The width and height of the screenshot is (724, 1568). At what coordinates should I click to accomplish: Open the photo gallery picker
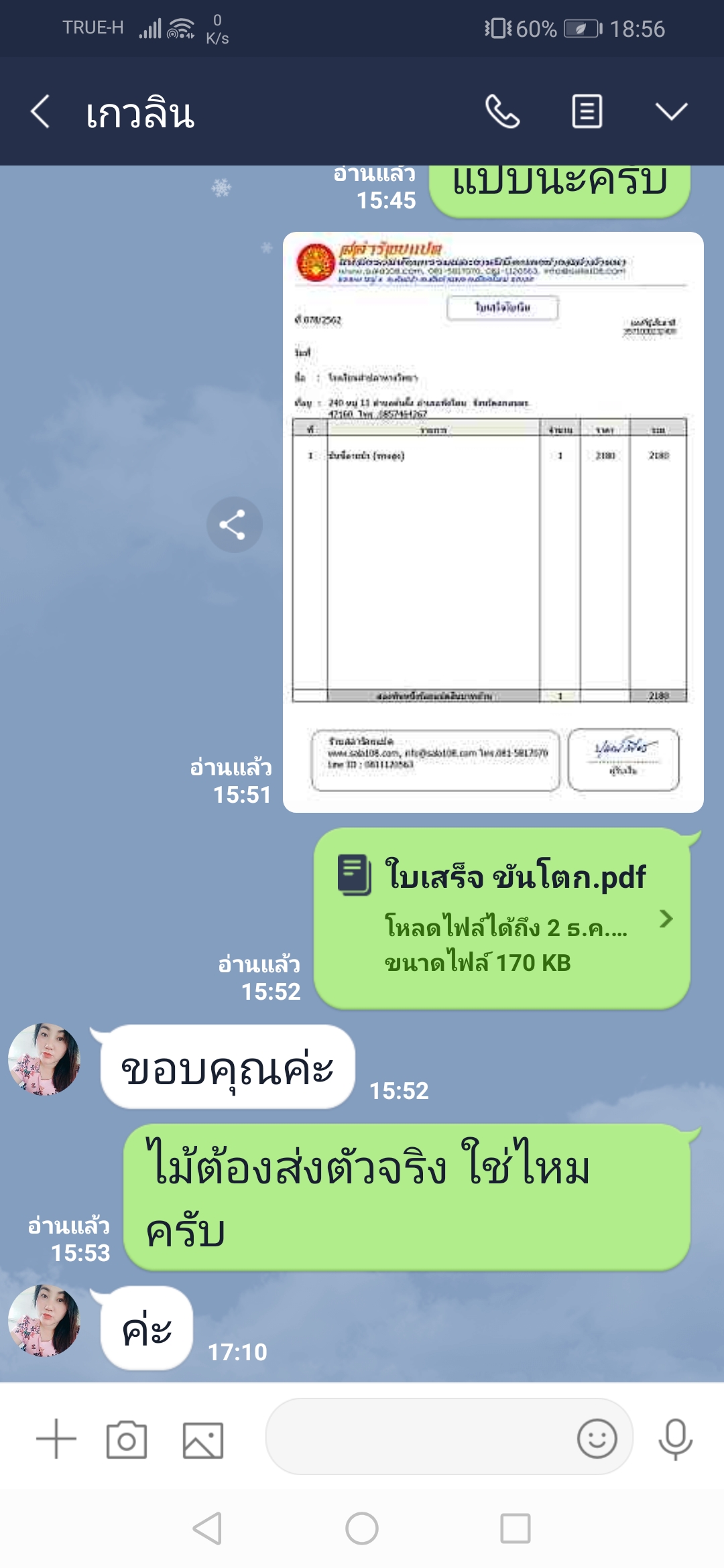tap(202, 1439)
